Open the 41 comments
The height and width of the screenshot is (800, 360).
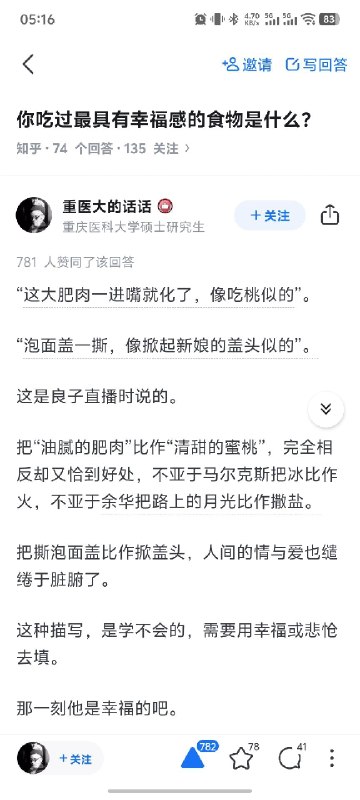(x=292, y=757)
